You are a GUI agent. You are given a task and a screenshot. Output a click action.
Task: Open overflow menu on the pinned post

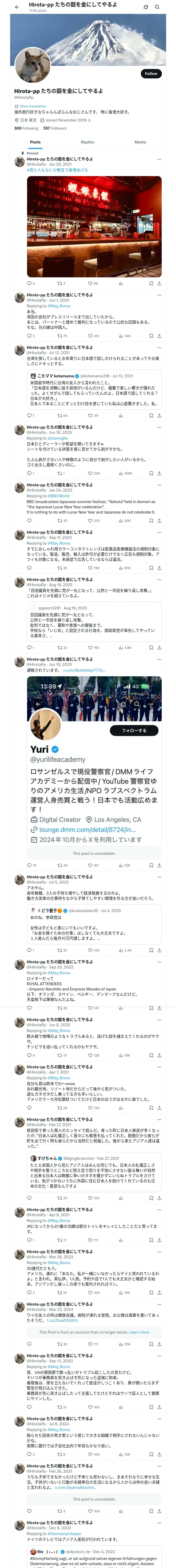159,159
